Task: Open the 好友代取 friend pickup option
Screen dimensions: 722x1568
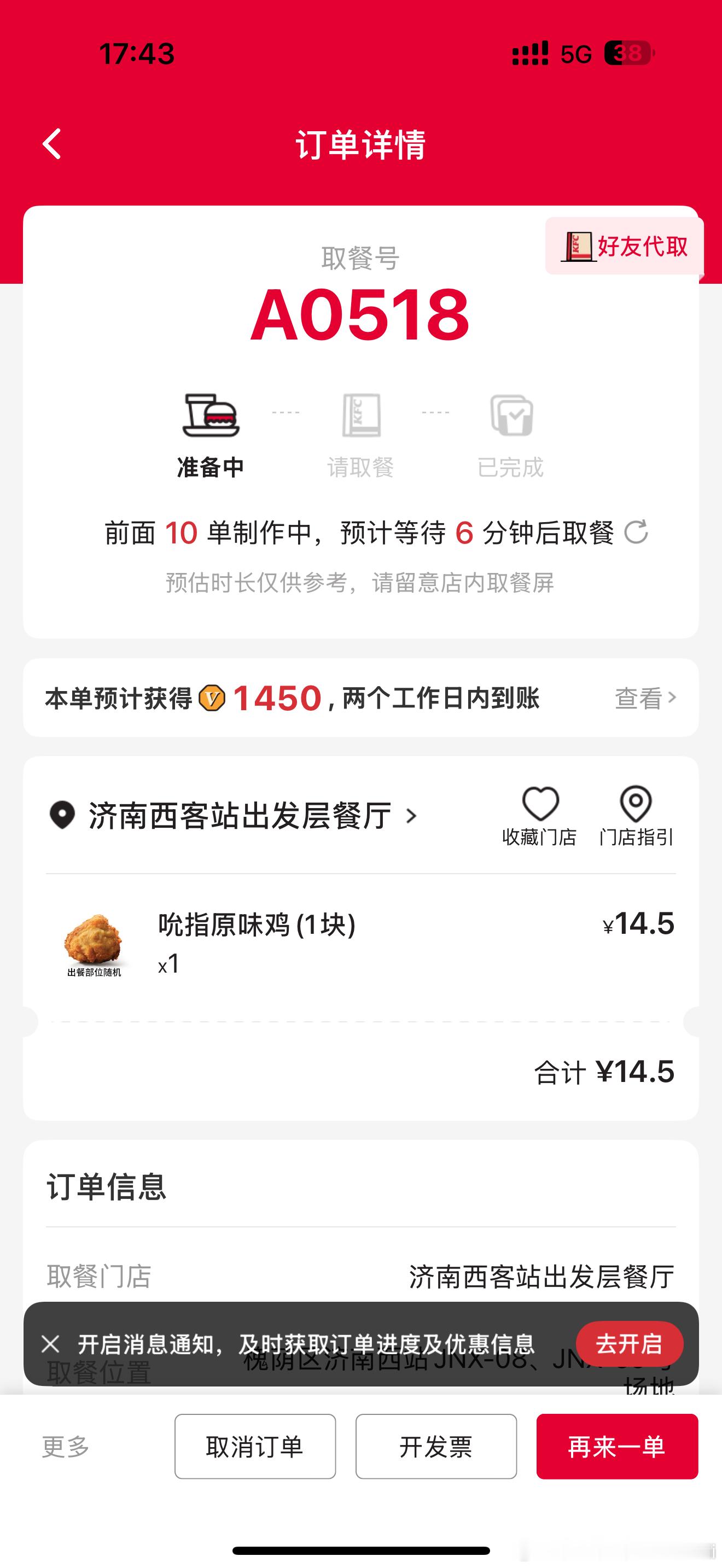Action: tap(625, 247)
